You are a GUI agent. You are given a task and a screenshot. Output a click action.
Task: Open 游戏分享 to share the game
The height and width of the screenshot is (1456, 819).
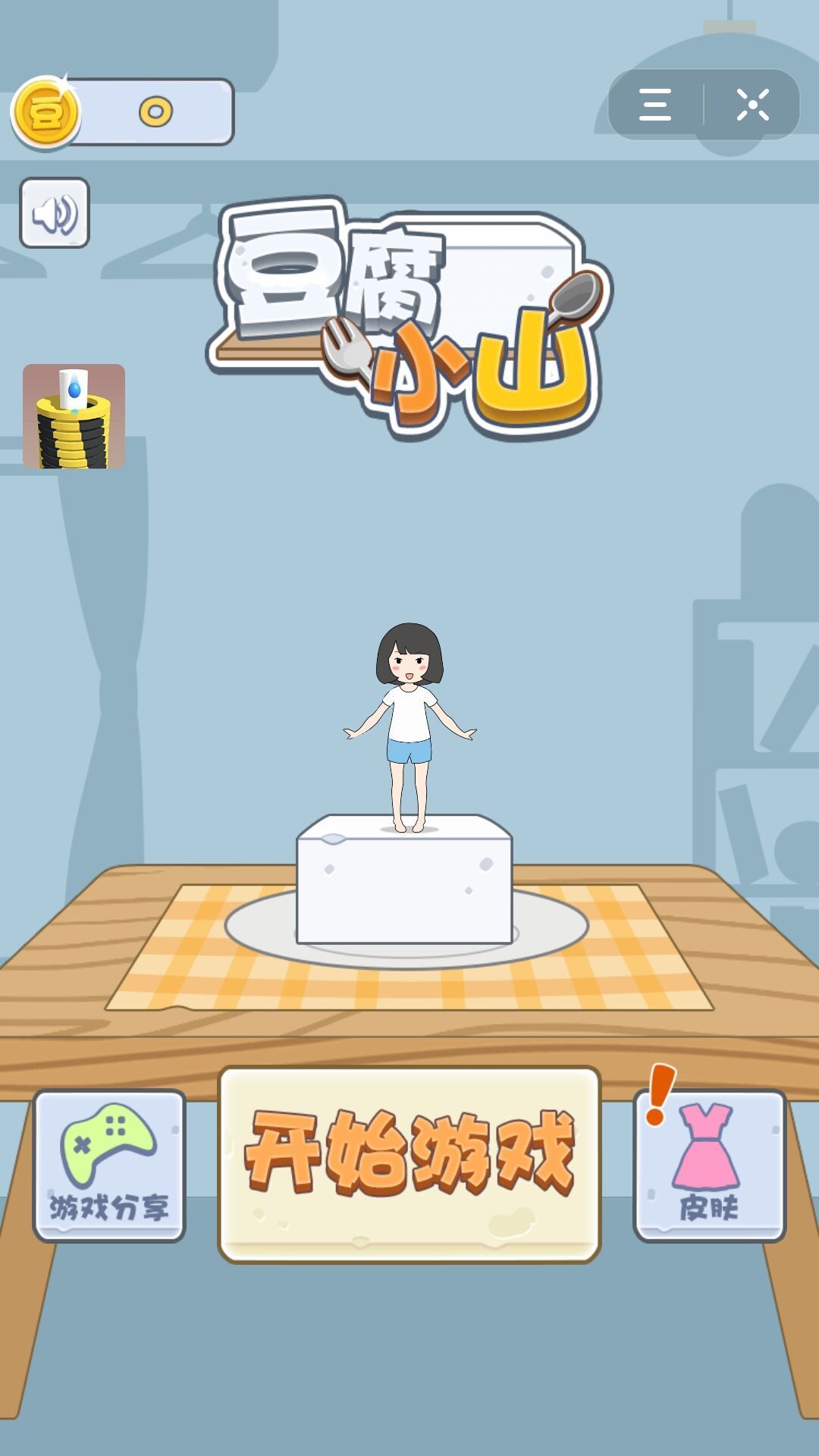[109, 1166]
